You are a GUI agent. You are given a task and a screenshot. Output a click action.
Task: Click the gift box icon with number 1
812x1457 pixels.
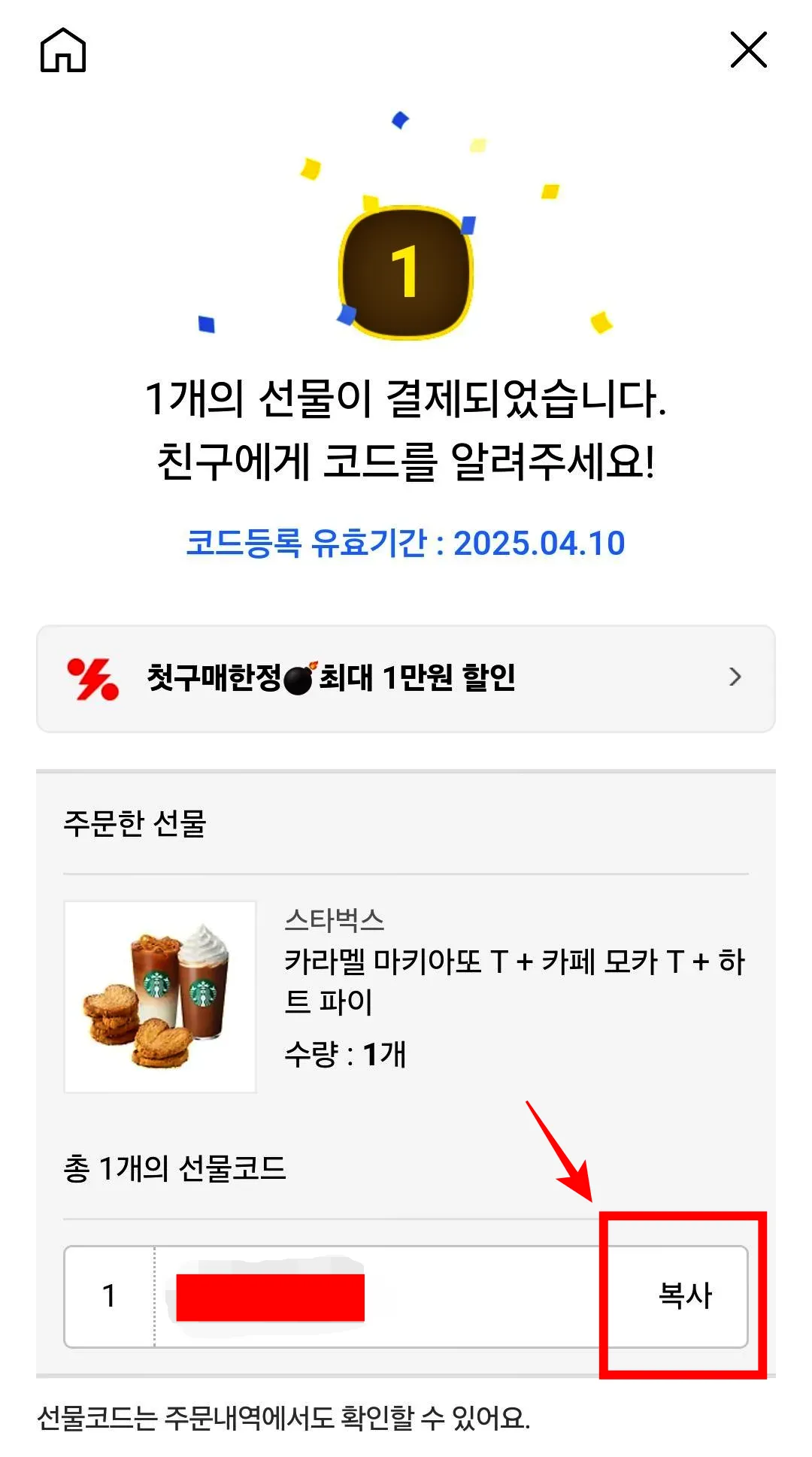[x=404, y=273]
